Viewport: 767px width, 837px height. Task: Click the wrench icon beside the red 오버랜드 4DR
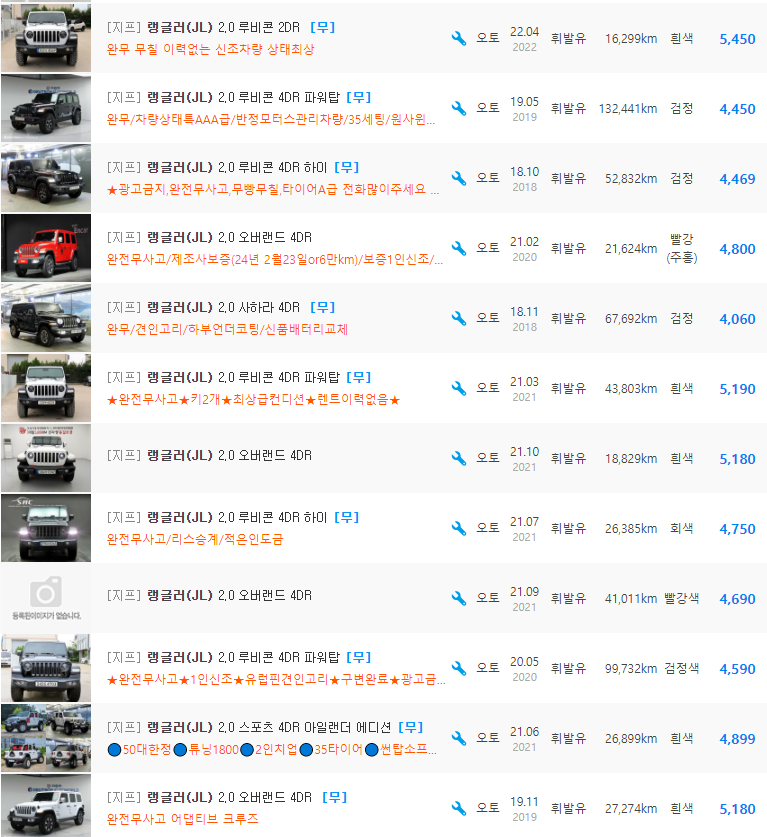(x=458, y=247)
